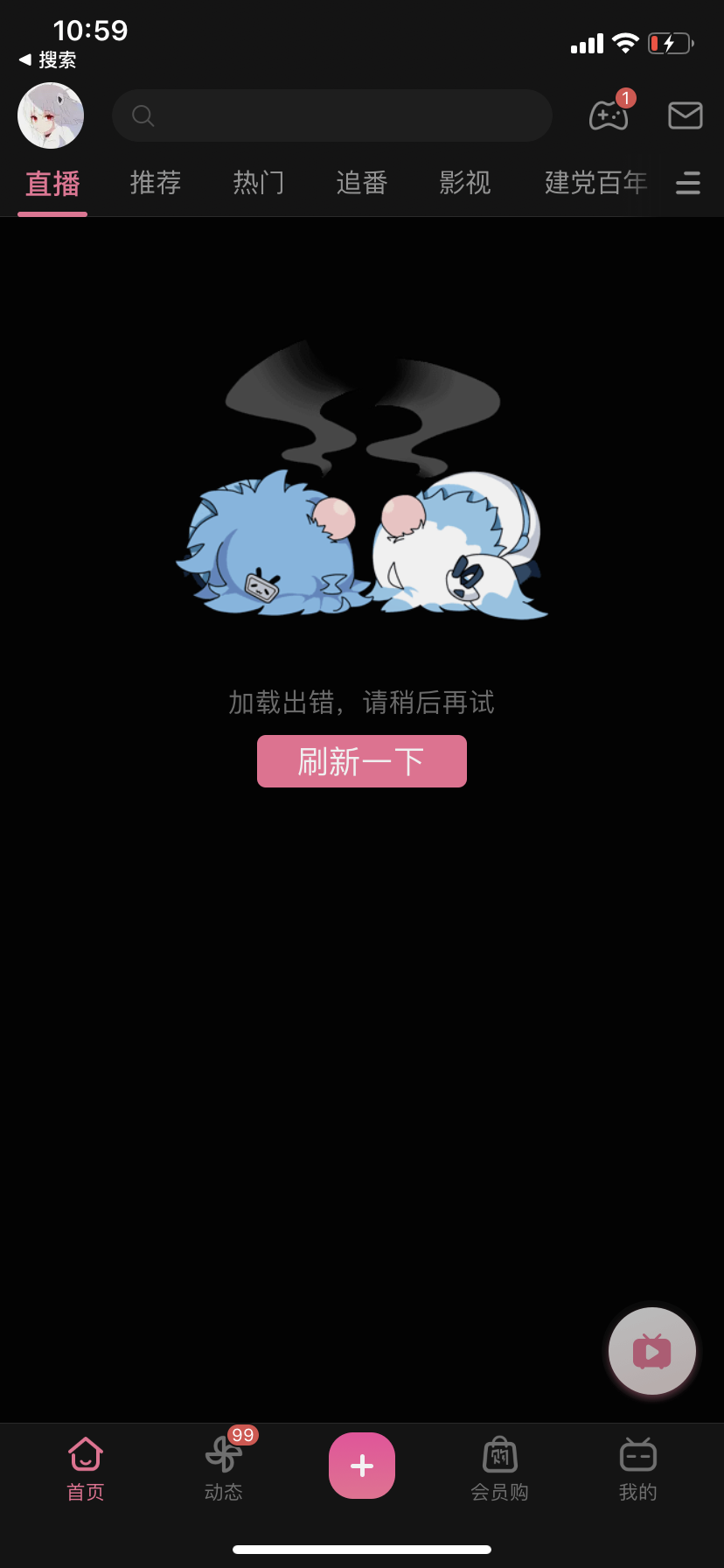
Task: Switch to the 追番 tab
Action: tap(362, 183)
